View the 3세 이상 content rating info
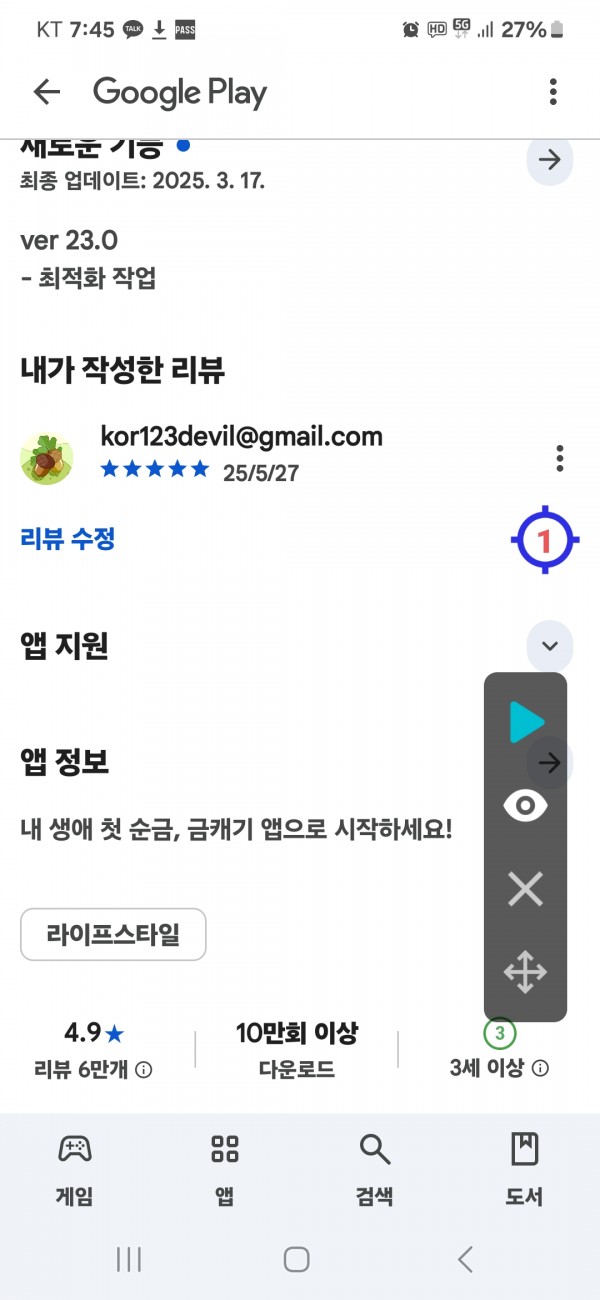The width and height of the screenshot is (600, 1300). [x=499, y=1050]
